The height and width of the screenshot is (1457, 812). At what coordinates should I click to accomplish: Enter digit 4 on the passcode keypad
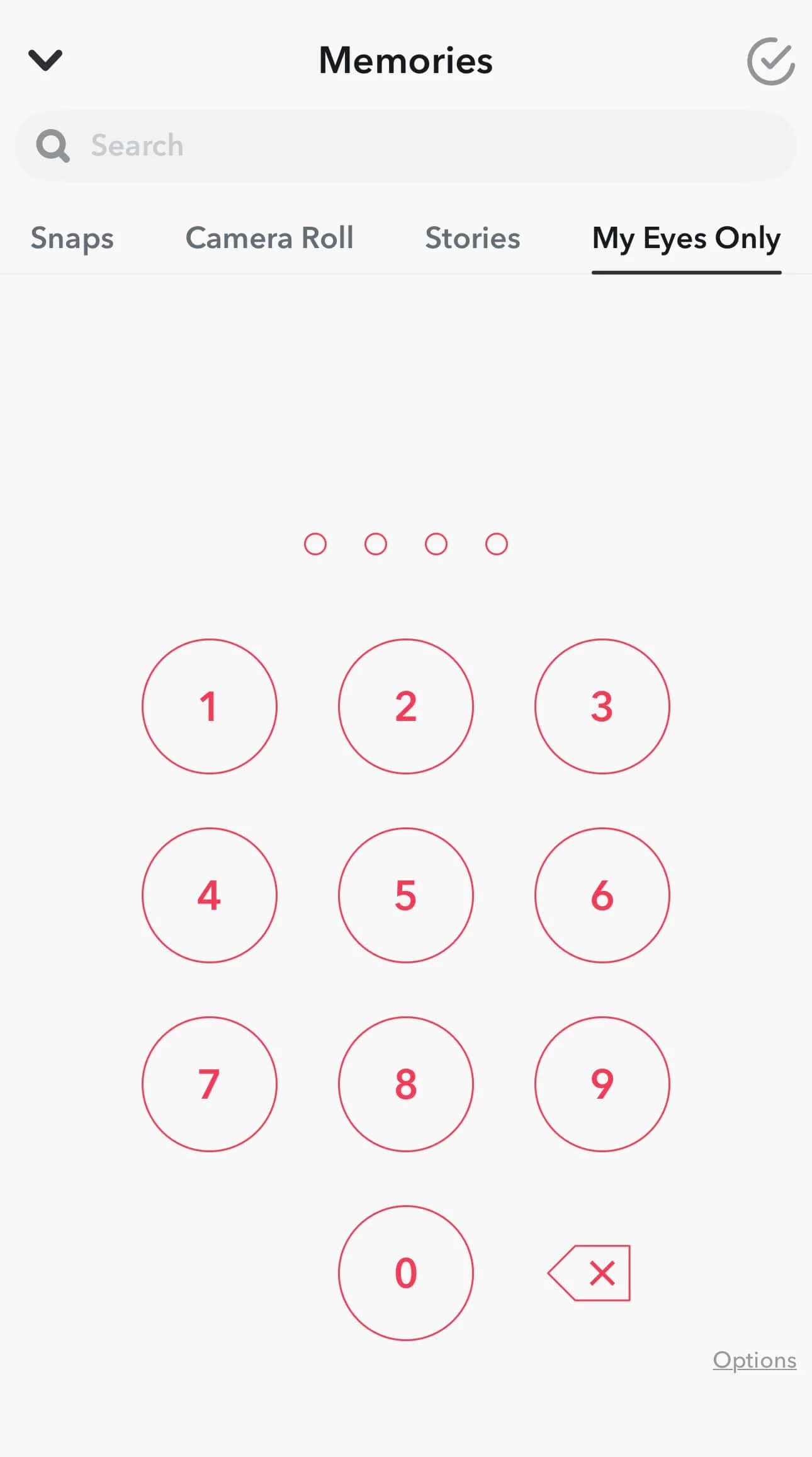click(210, 895)
